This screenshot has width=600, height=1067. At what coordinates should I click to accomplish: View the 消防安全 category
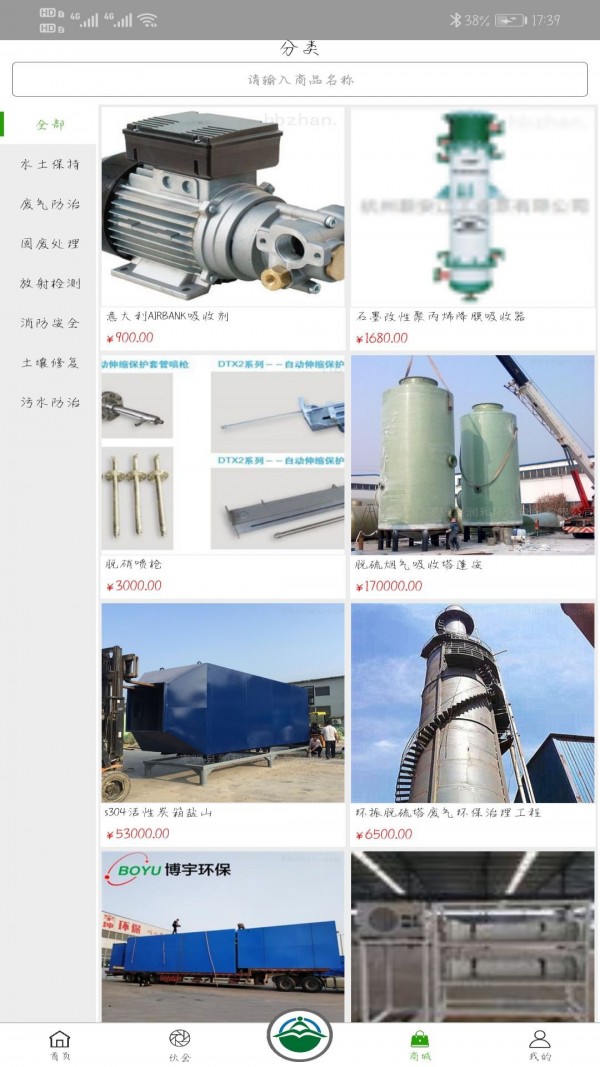pyautogui.click(x=50, y=323)
